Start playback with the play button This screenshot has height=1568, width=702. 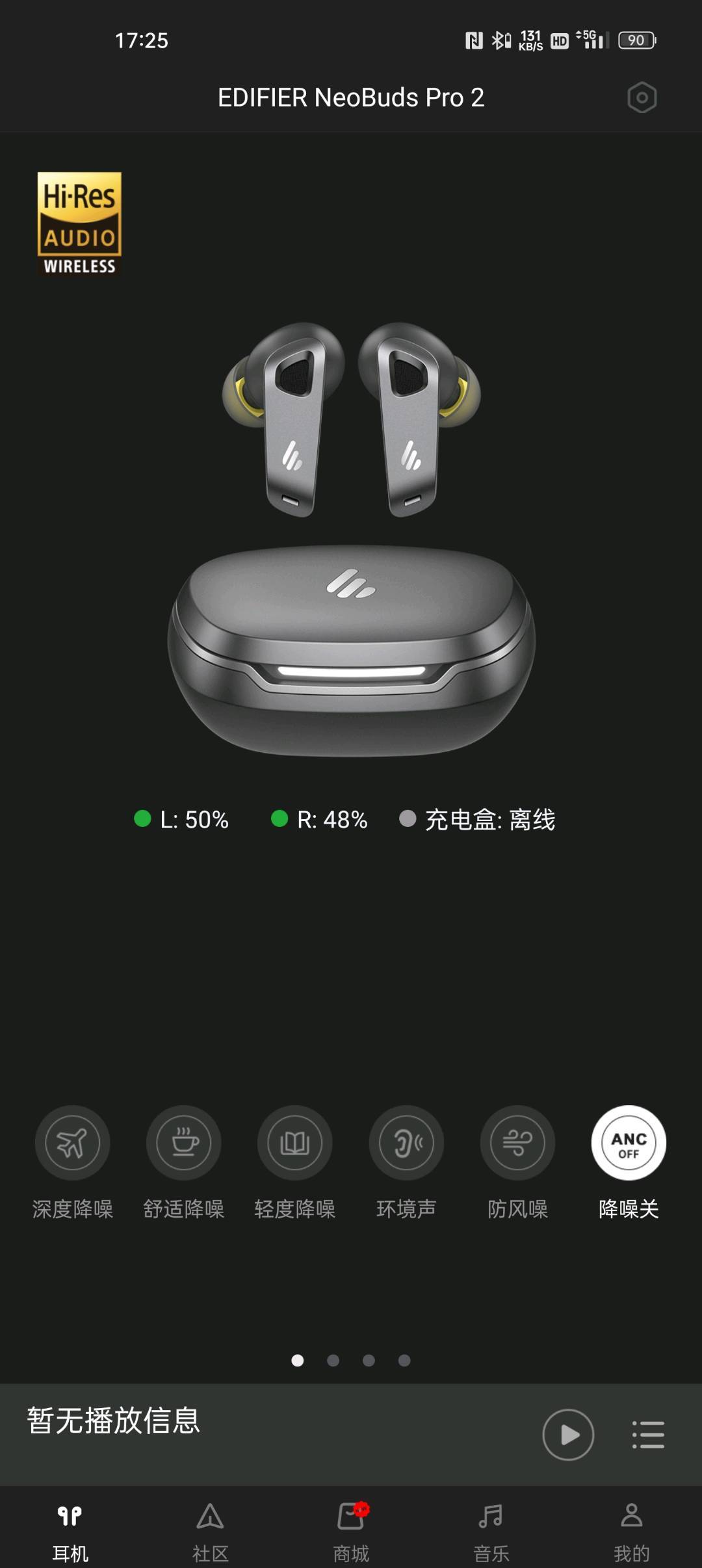point(568,1434)
